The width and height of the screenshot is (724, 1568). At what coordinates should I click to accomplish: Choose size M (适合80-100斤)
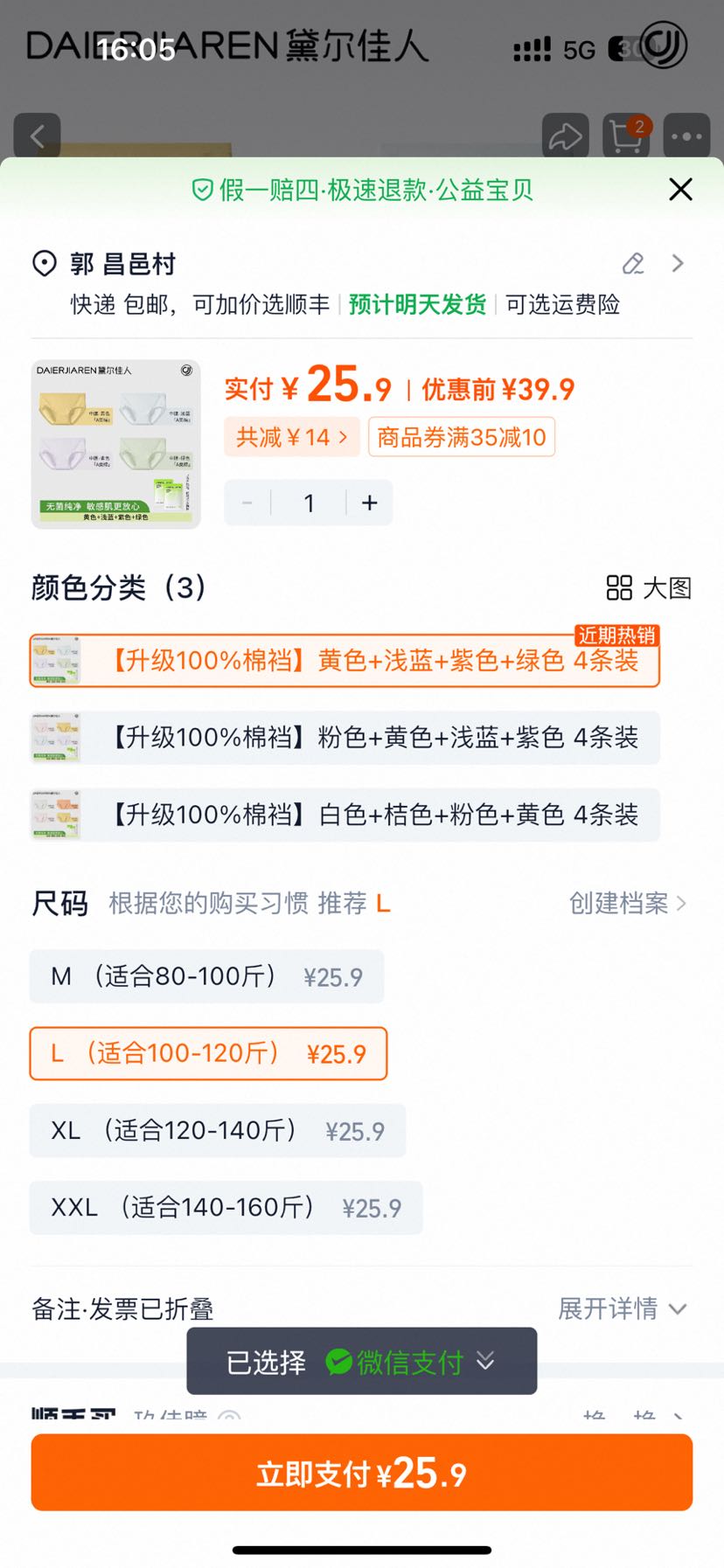click(206, 976)
